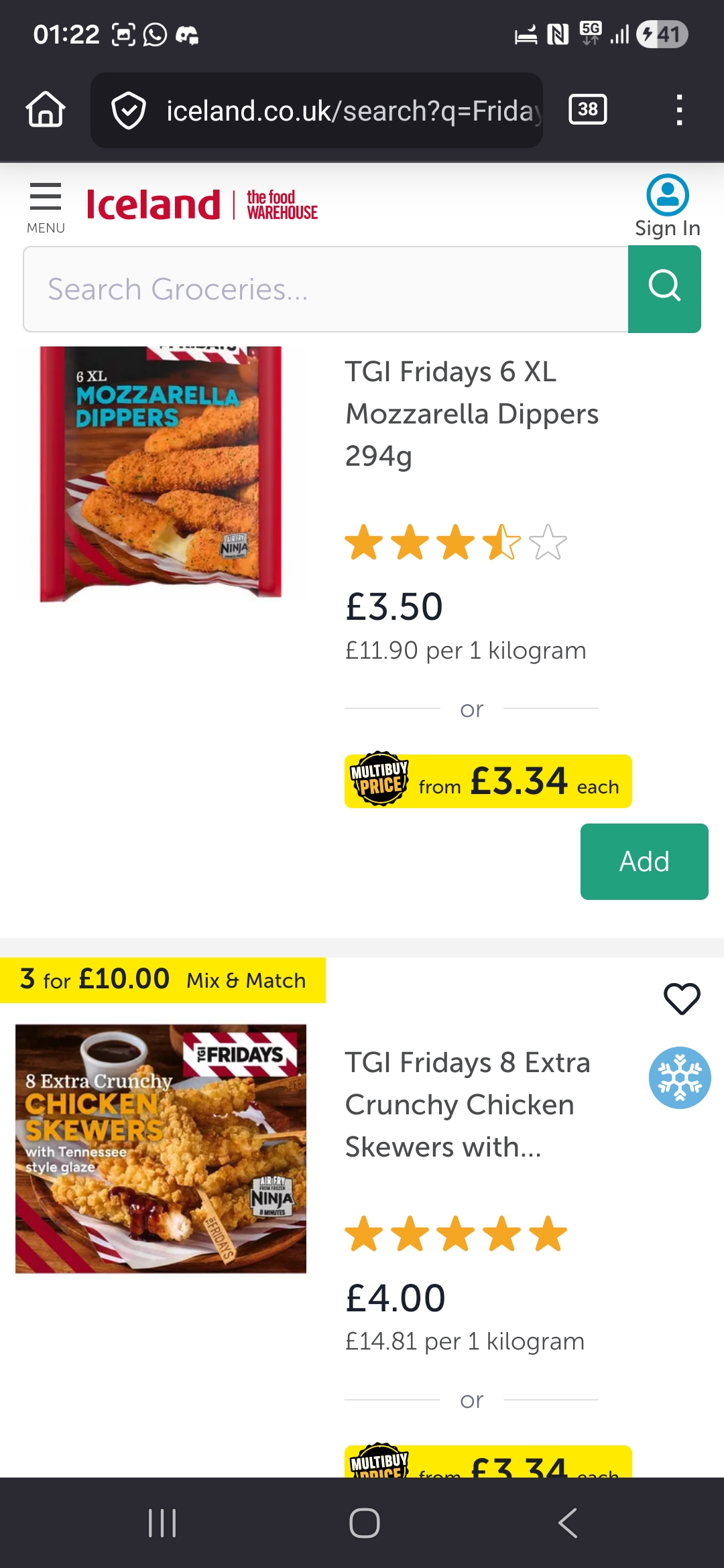The height and width of the screenshot is (1568, 724).
Task: Open TGI Fridays 6 XL Mozzarella Dippers
Action: (x=471, y=413)
